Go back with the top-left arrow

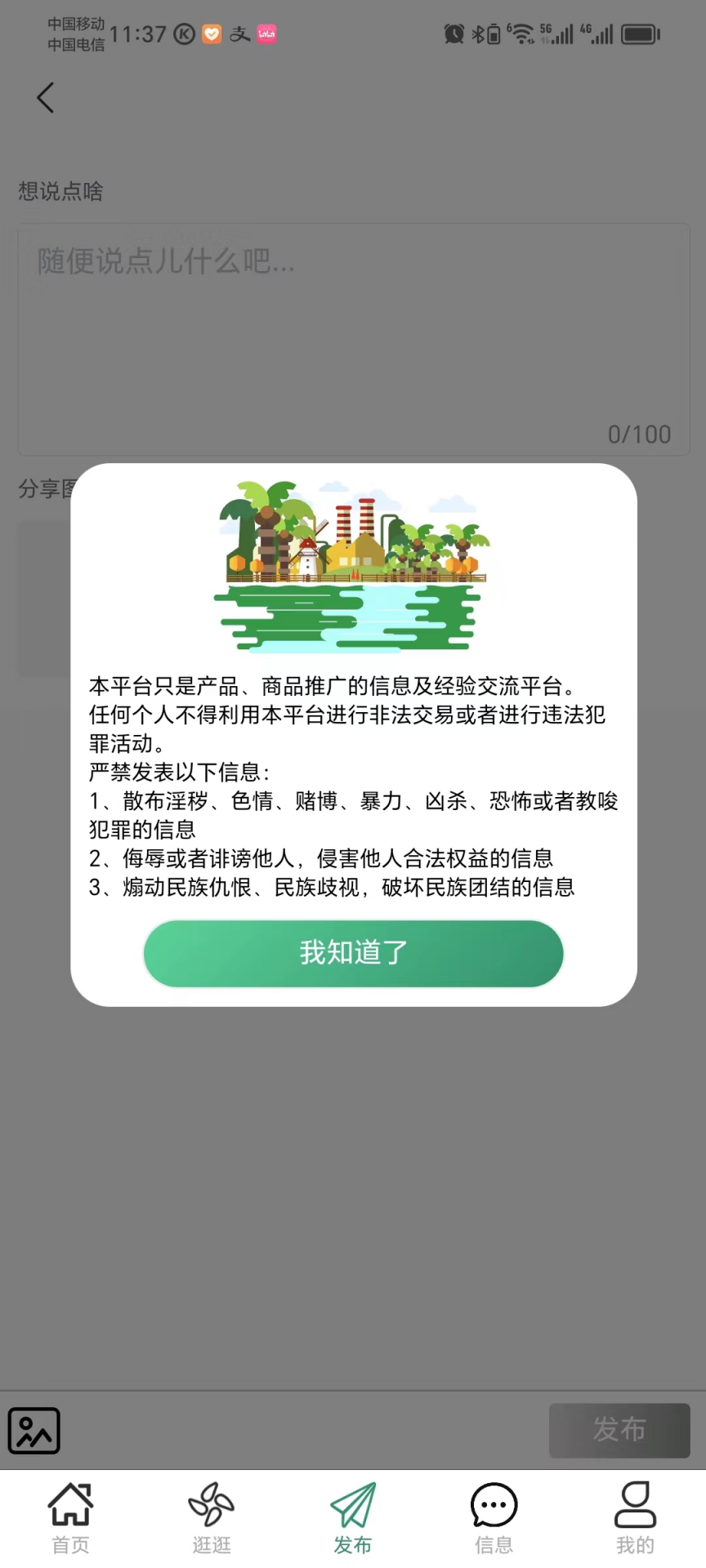coord(46,98)
